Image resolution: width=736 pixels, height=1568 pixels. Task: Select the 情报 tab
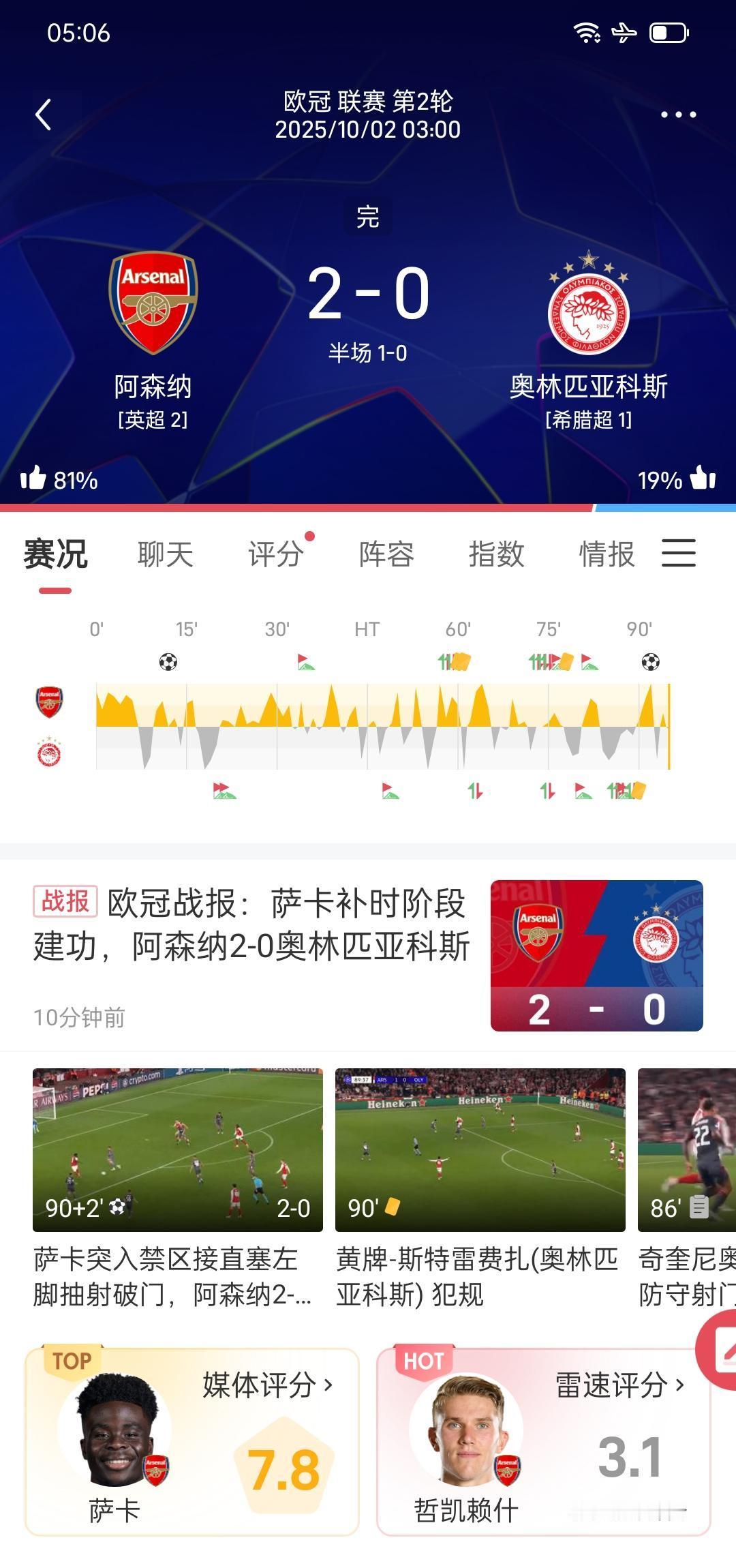(607, 554)
